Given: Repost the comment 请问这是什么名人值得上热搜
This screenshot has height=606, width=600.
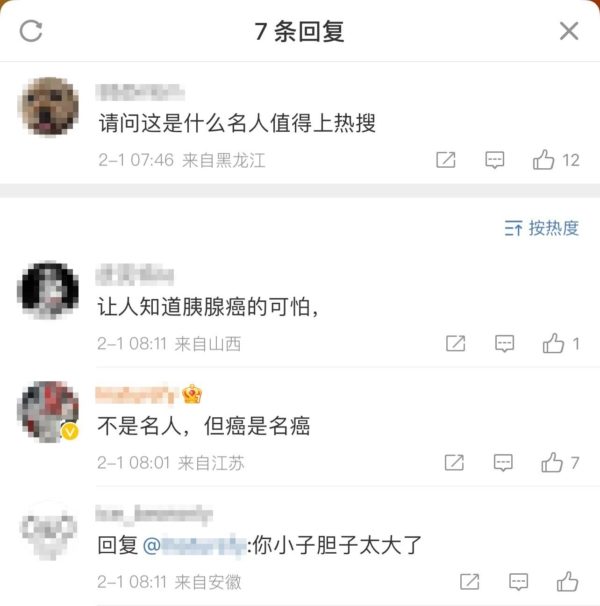Looking at the screenshot, I should pyautogui.click(x=446, y=160).
